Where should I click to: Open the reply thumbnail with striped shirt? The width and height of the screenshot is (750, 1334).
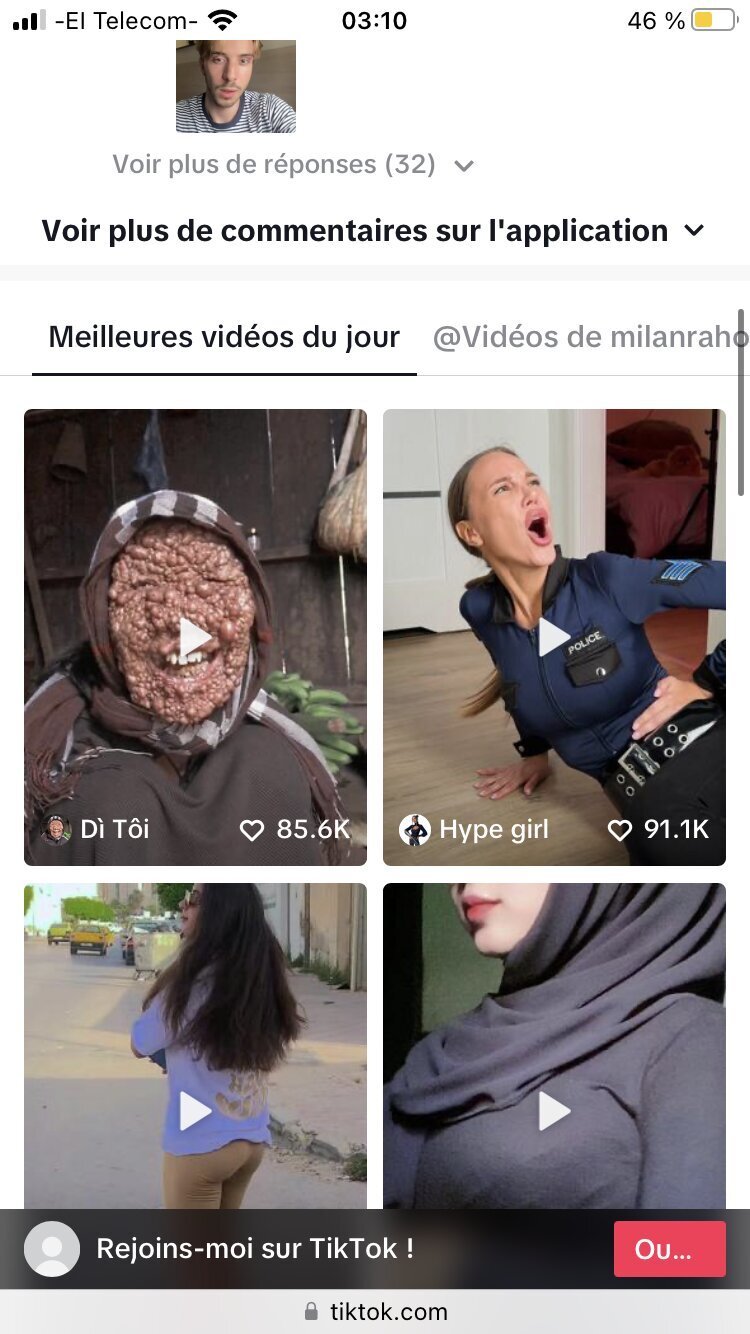point(236,87)
